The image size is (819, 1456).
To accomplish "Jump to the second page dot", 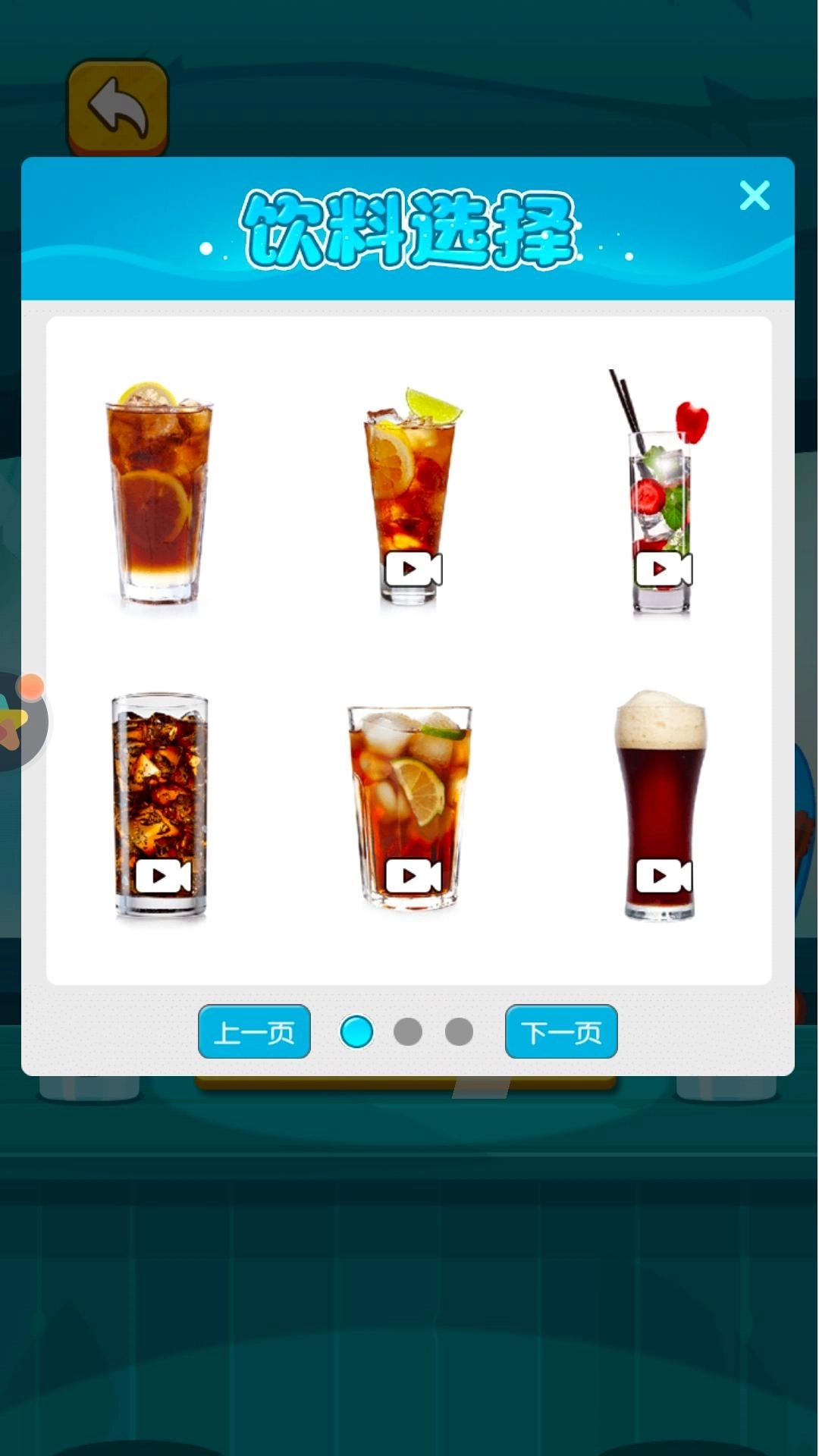I will 408,1031.
